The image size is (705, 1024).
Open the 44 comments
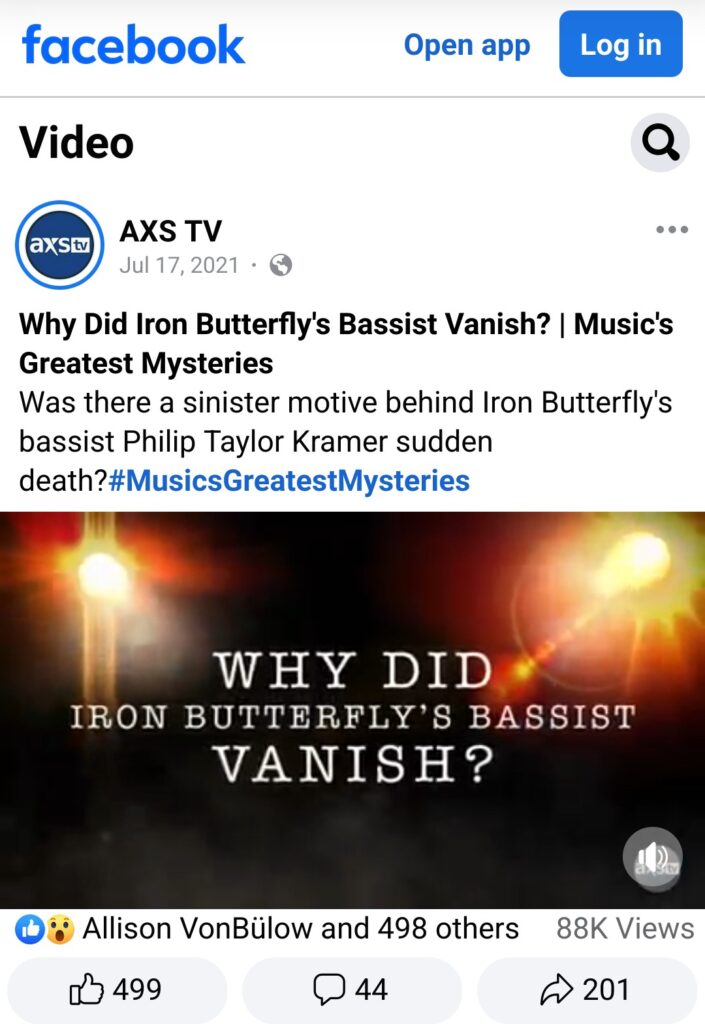tap(351, 990)
